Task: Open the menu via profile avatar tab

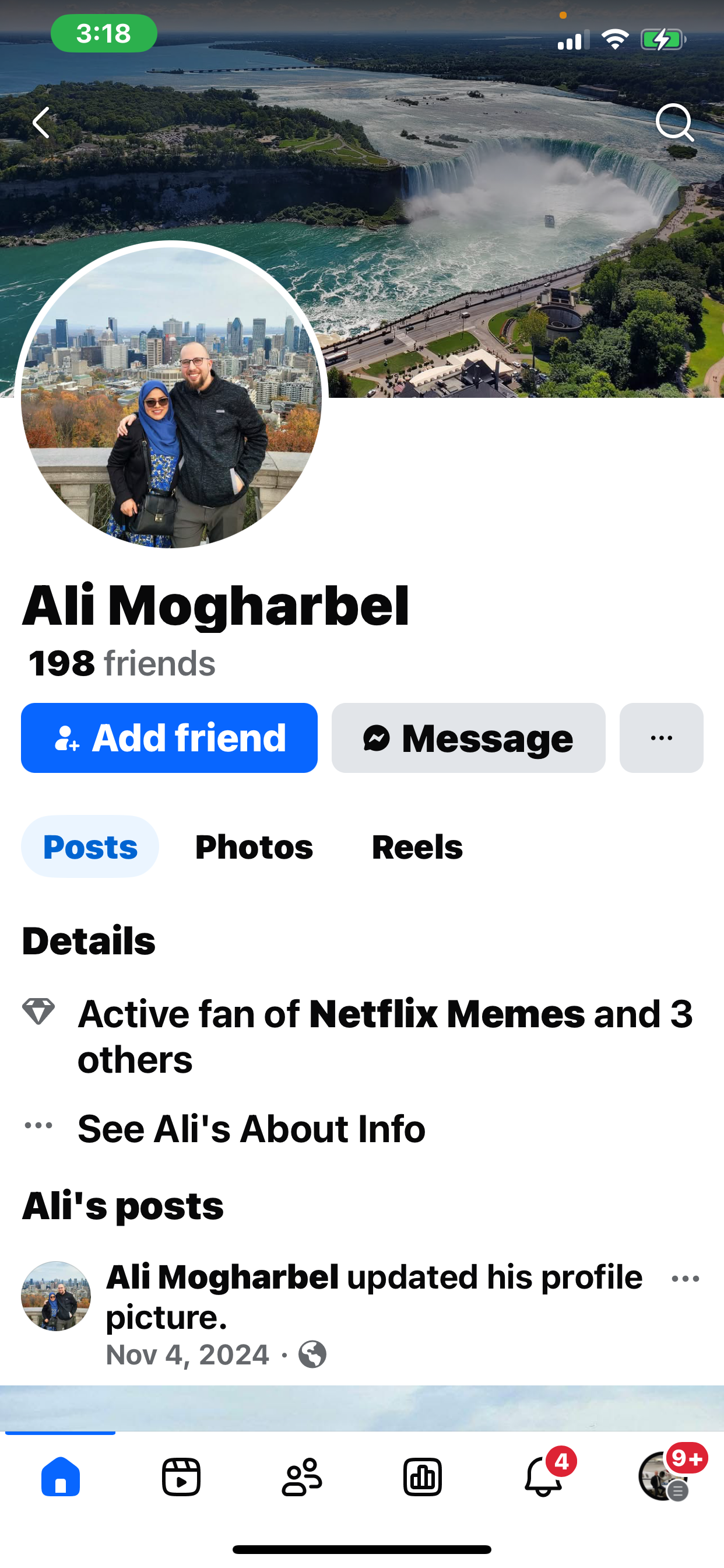Action: click(x=663, y=1476)
